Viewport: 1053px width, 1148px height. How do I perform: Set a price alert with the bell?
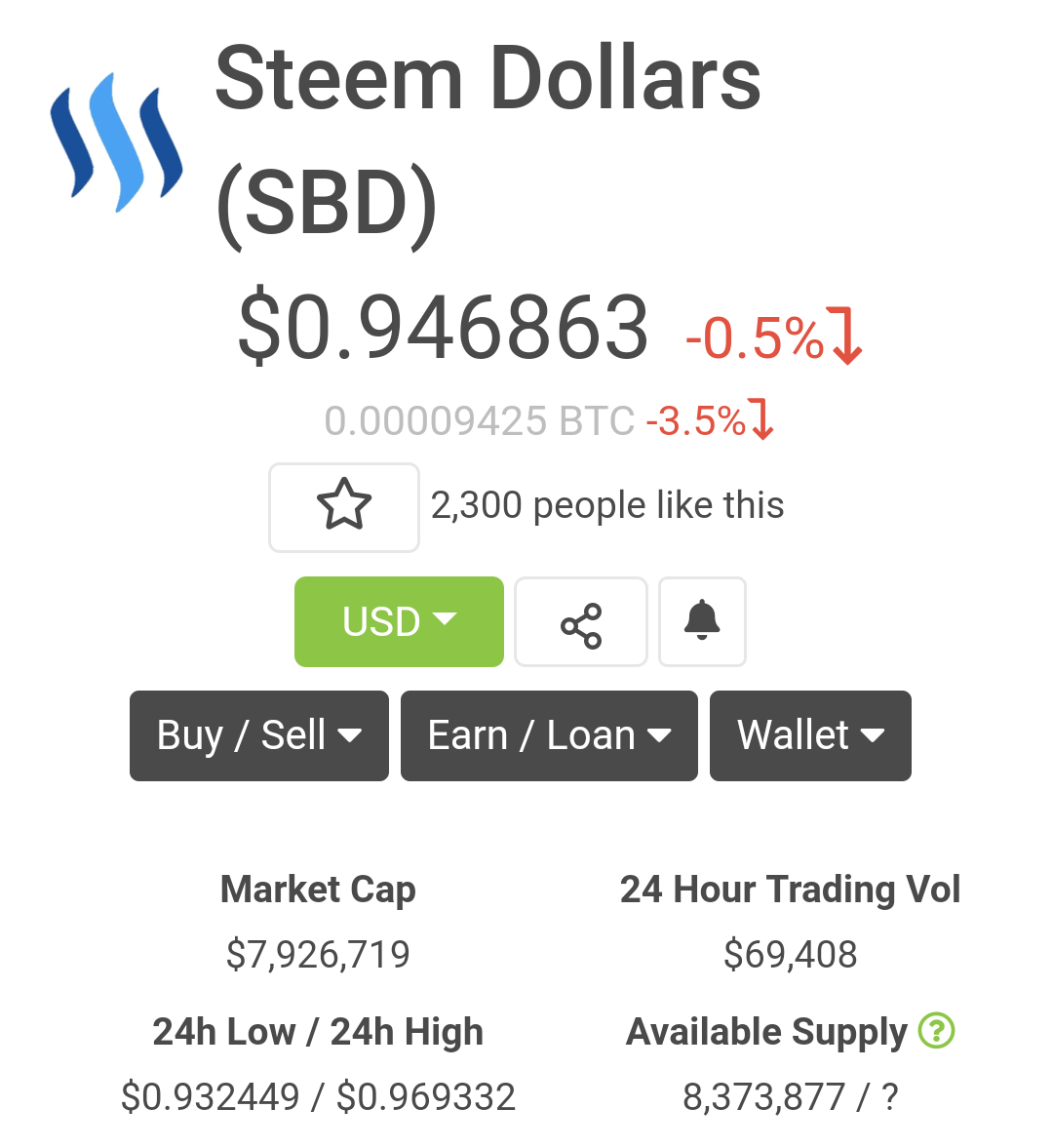coord(702,621)
